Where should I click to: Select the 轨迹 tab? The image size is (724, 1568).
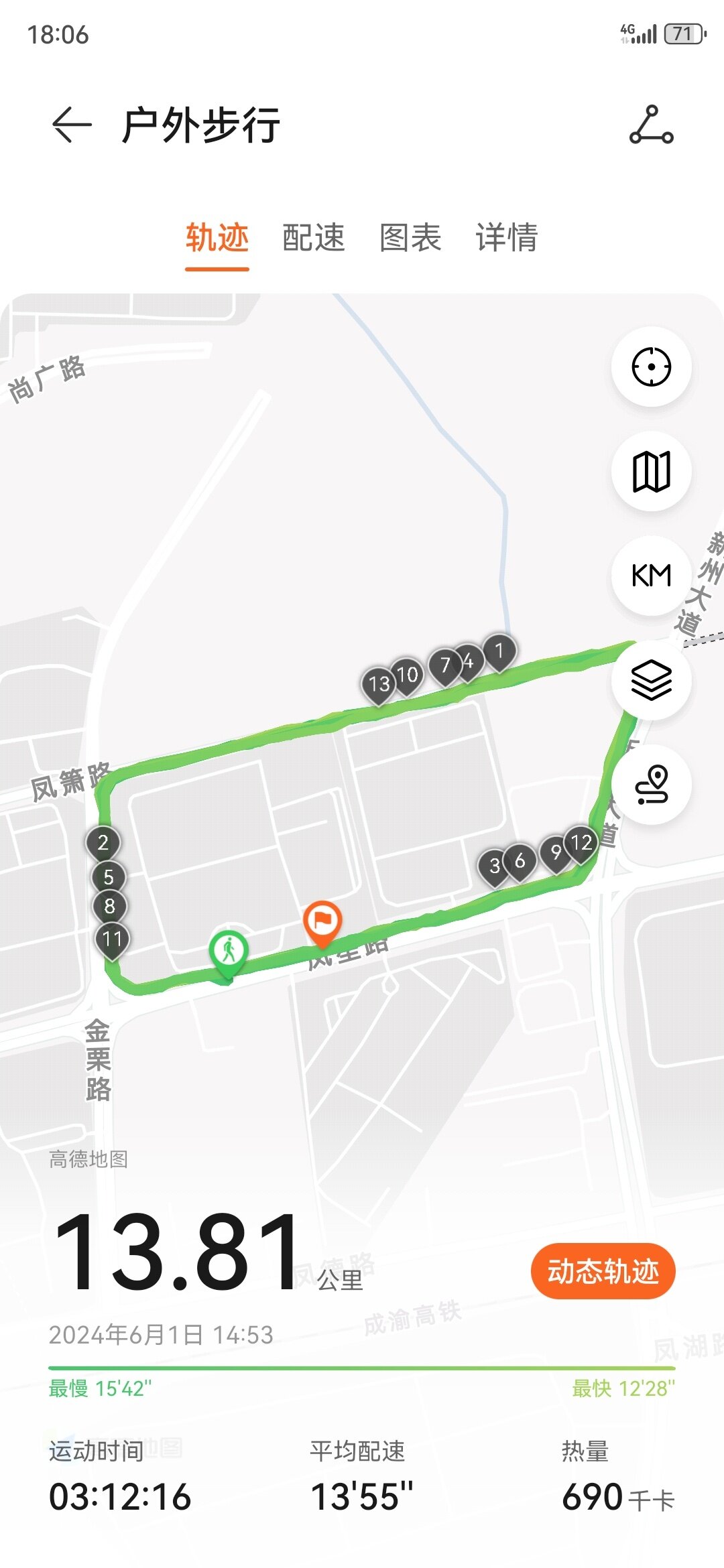coord(217,238)
